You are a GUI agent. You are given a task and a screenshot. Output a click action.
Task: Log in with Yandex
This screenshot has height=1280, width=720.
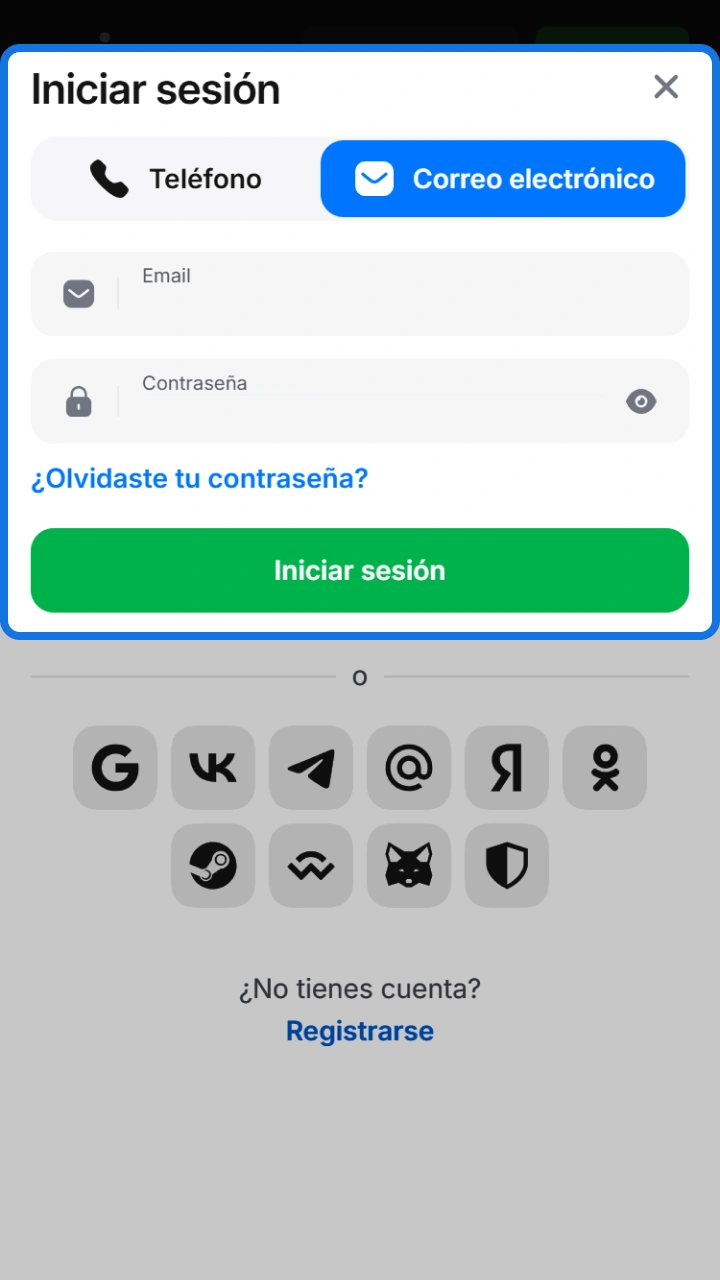[507, 768]
